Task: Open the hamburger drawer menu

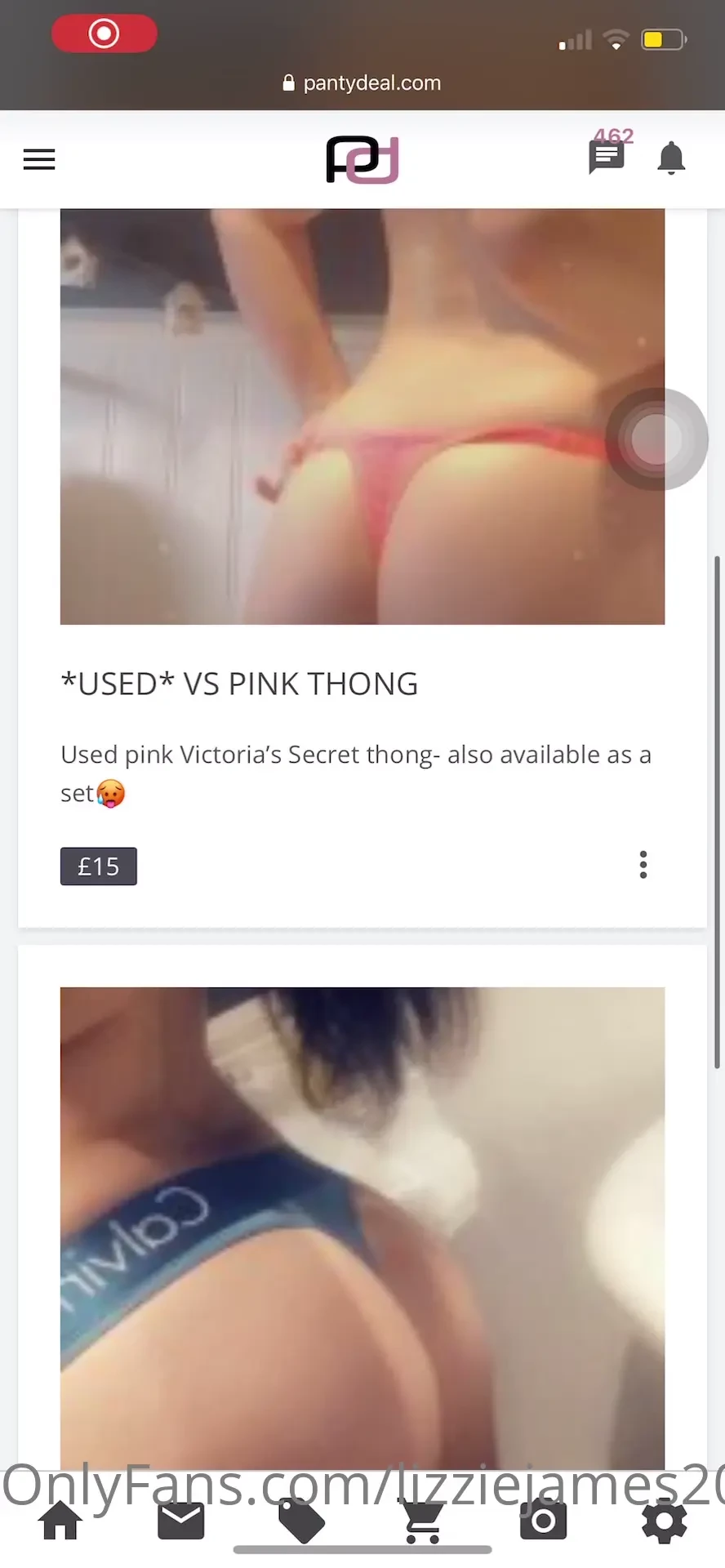Action: (x=39, y=159)
